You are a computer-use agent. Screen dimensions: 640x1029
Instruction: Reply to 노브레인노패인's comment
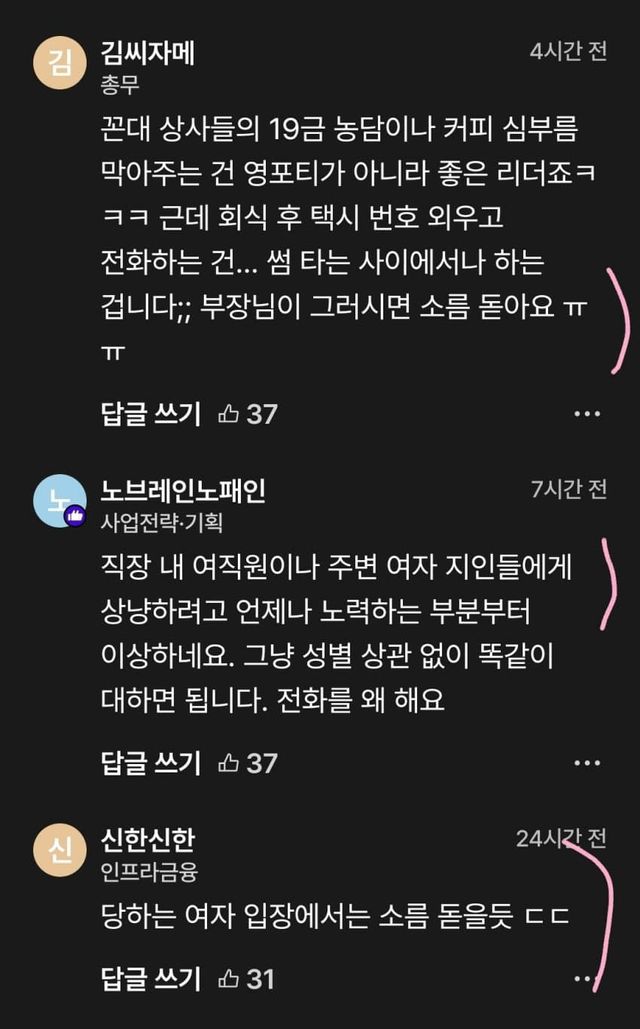click(x=151, y=763)
